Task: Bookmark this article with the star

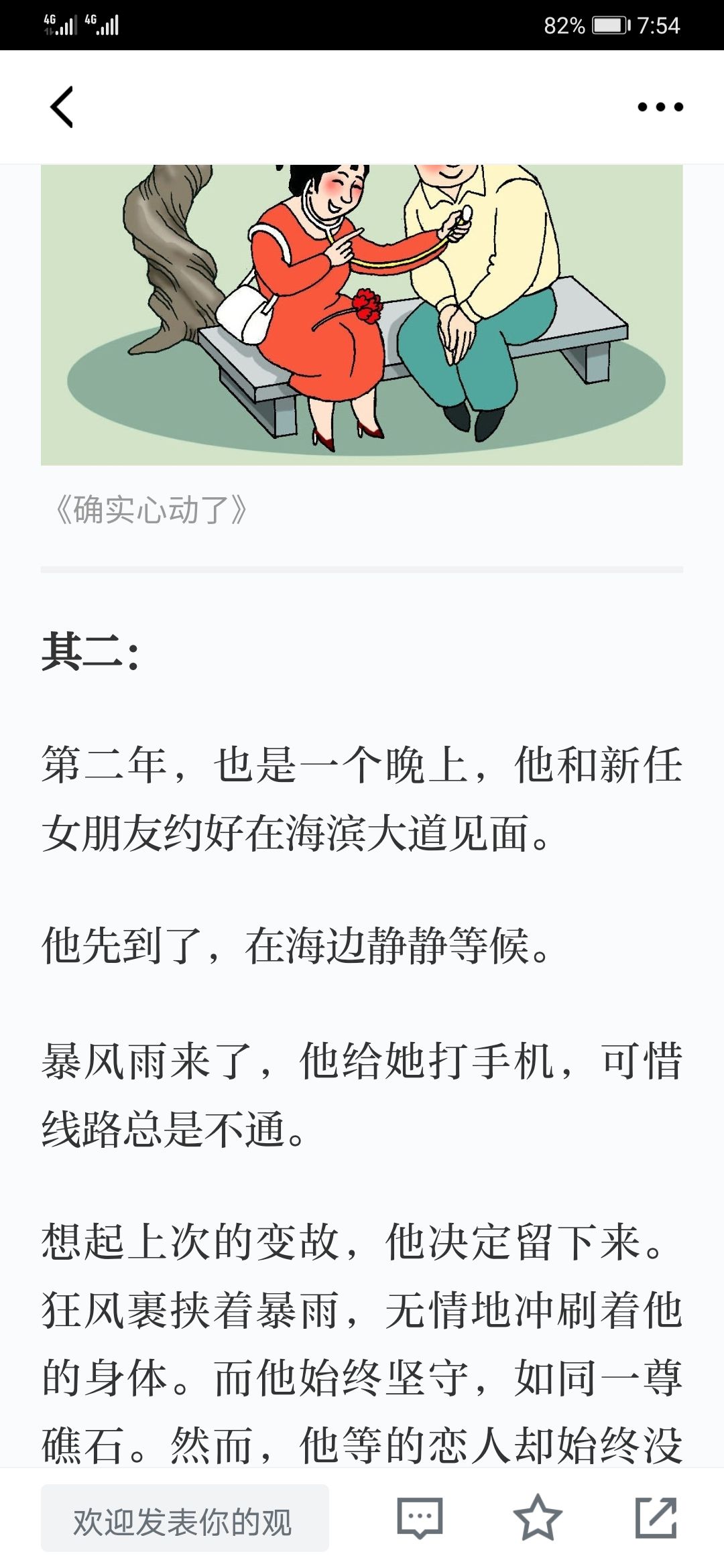Action: 537,1518
